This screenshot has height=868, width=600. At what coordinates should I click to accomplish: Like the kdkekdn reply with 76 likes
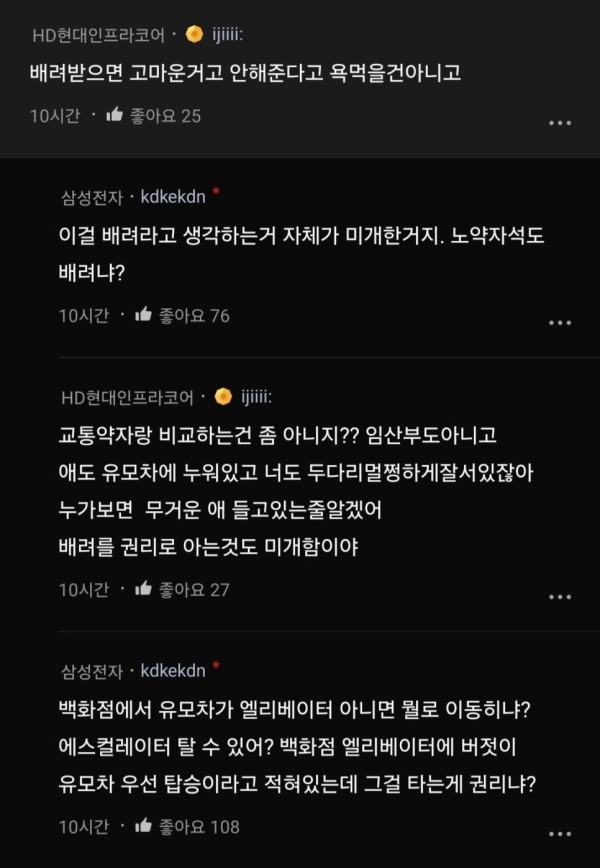(143, 316)
